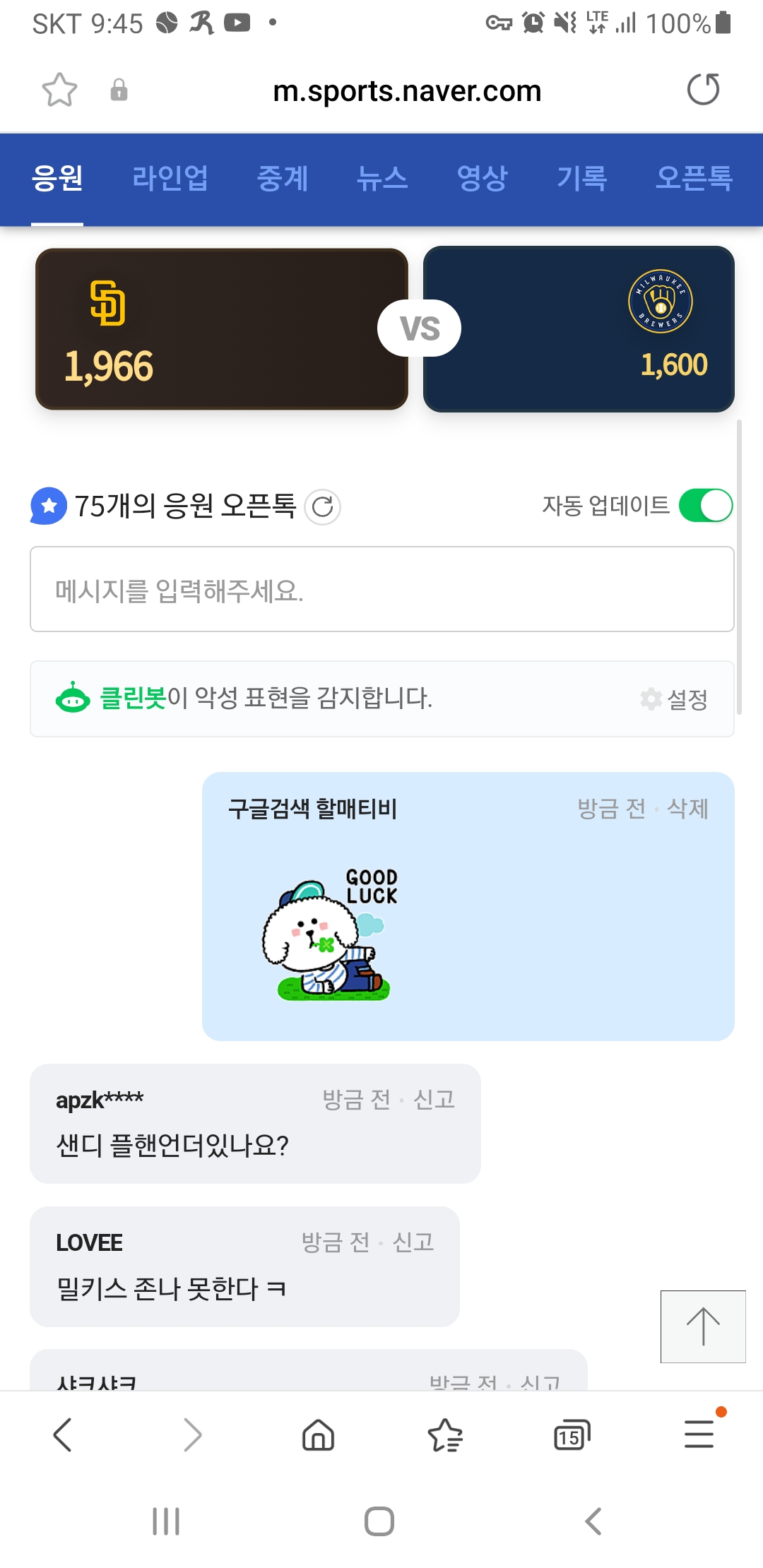Viewport: 763px width, 1568px height.
Task: Bookmark this page with the star icon
Action: pos(59,90)
